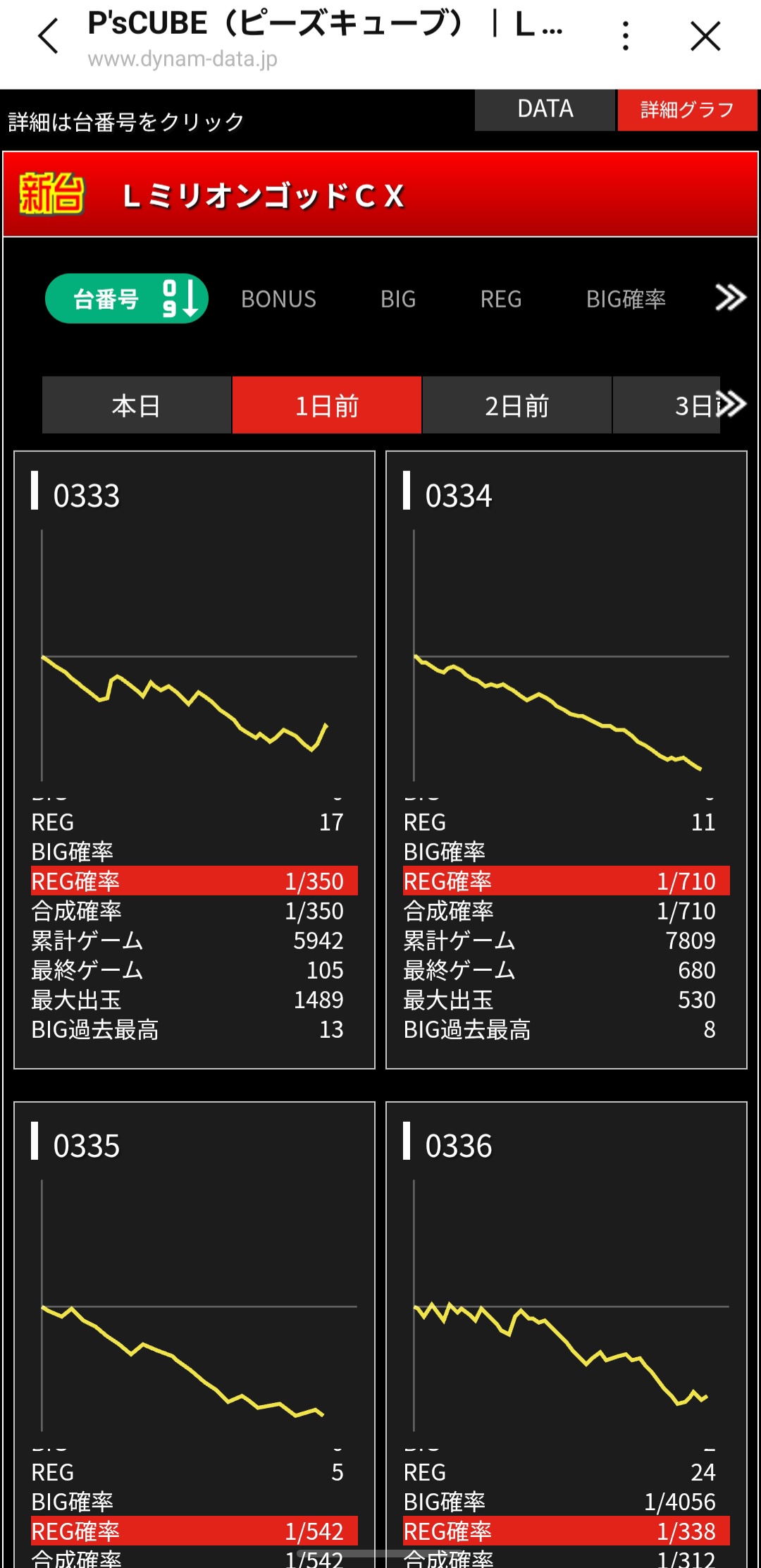The width and height of the screenshot is (761, 1568).
Task: Go back using the back arrow
Action: coord(48,37)
